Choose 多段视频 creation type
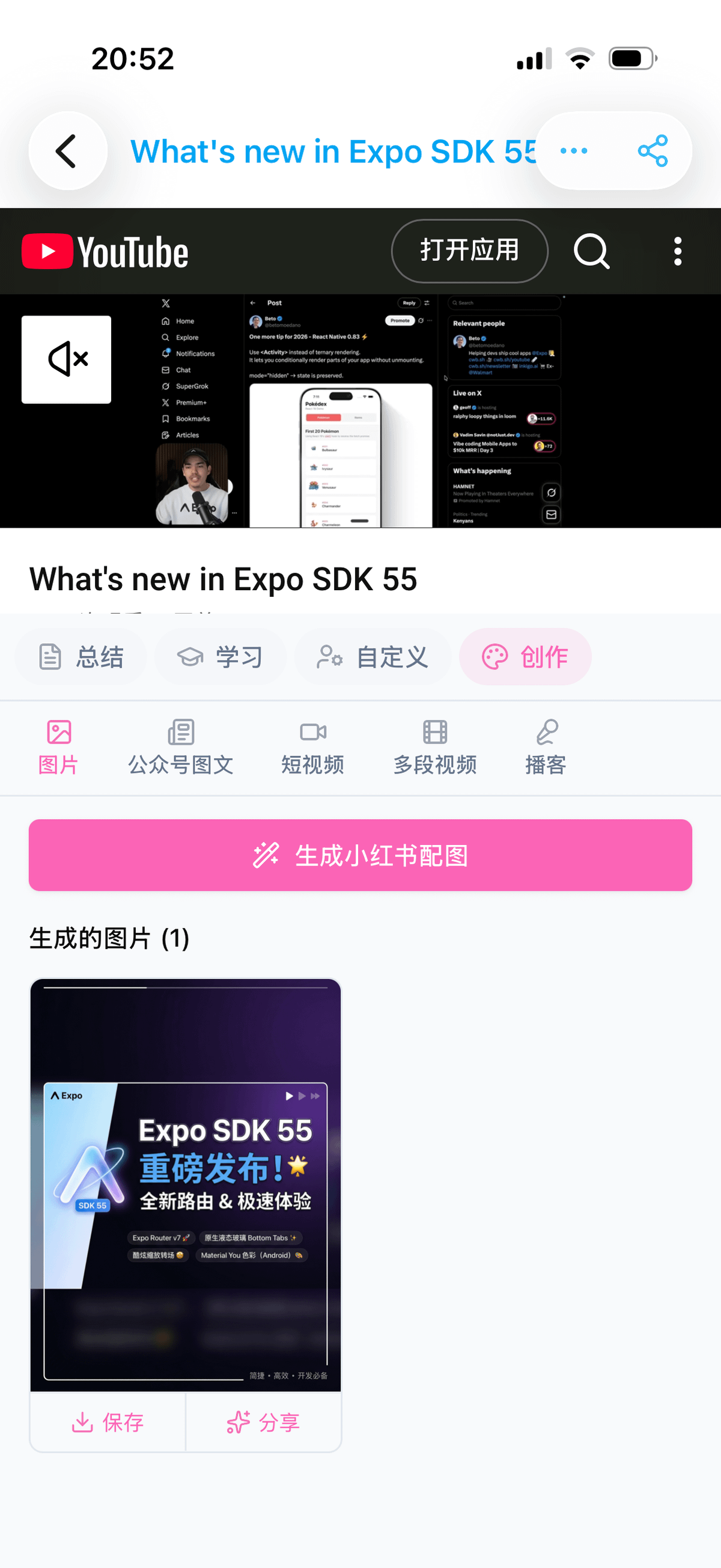721x1568 pixels. click(434, 748)
